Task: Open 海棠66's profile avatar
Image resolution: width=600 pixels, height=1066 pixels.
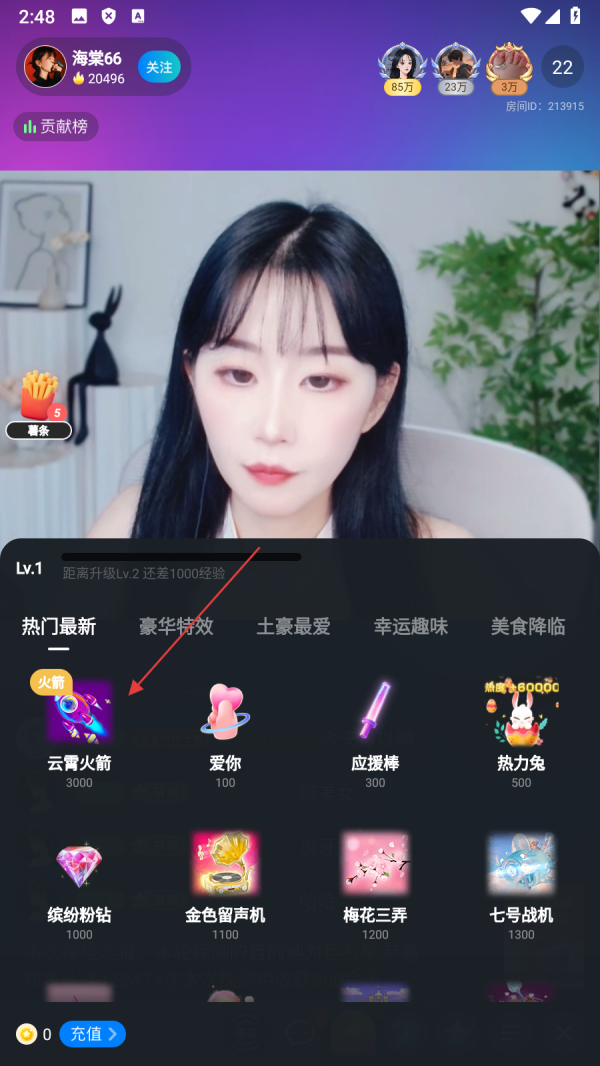Action: coord(45,67)
